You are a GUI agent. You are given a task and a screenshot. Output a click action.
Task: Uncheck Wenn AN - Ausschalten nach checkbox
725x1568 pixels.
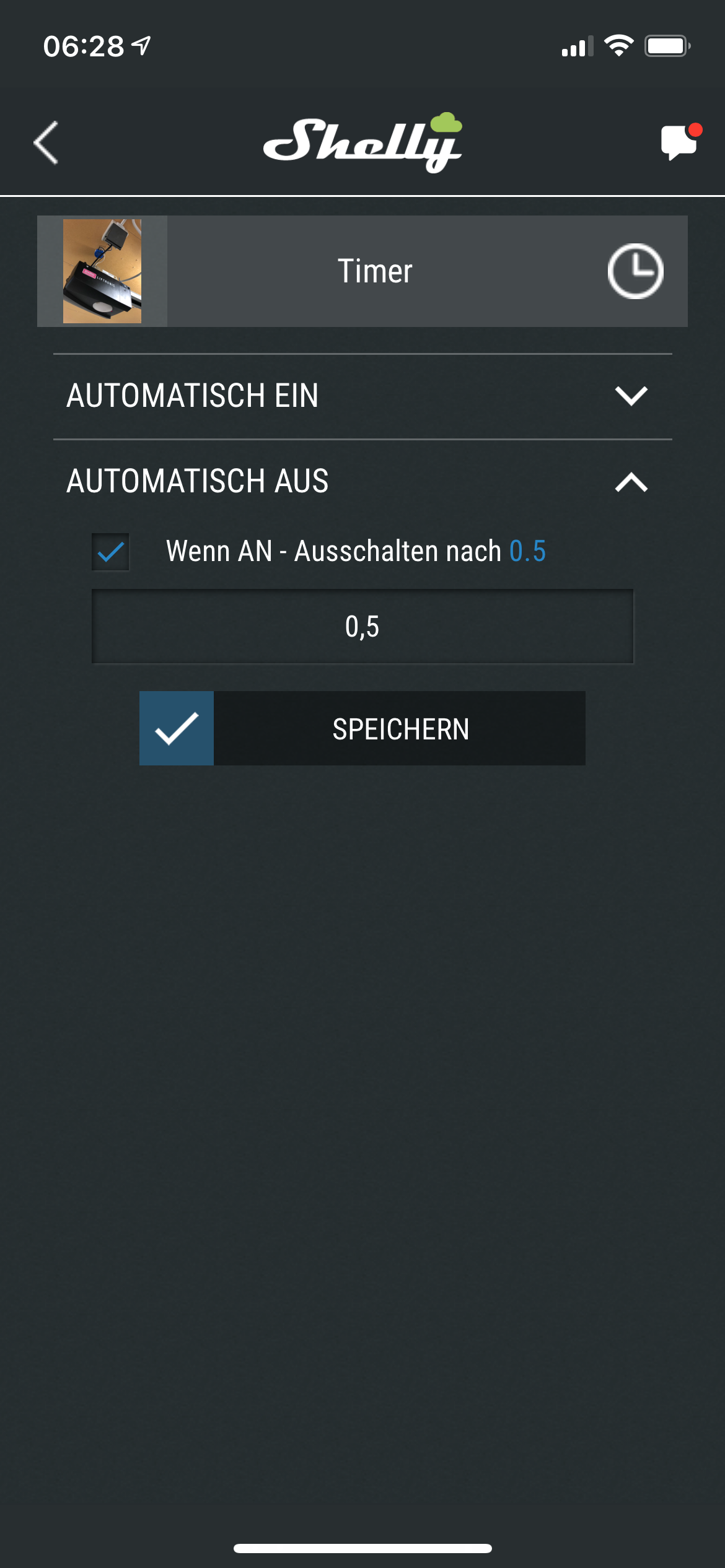110,551
